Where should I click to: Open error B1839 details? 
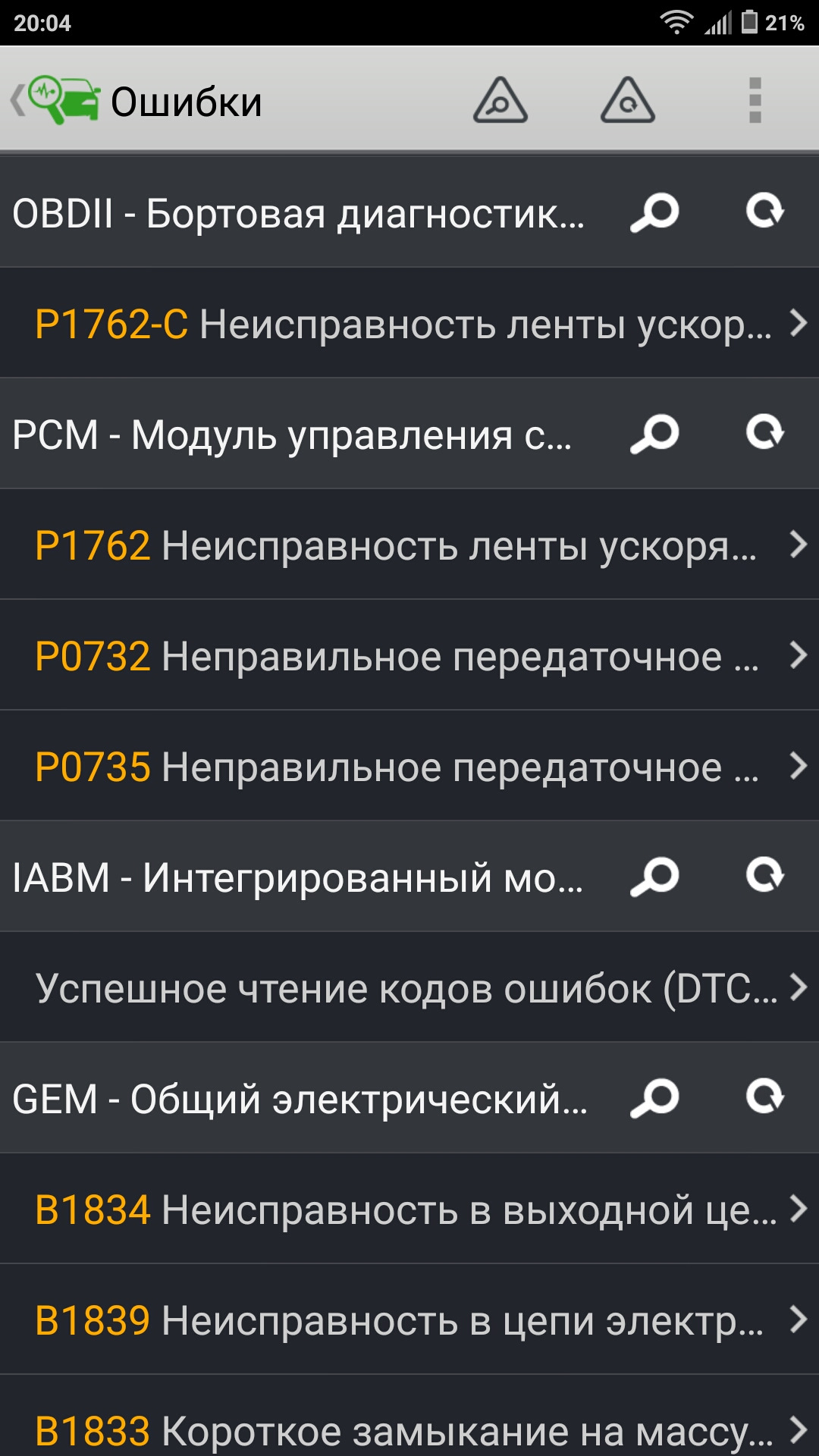[x=409, y=1320]
